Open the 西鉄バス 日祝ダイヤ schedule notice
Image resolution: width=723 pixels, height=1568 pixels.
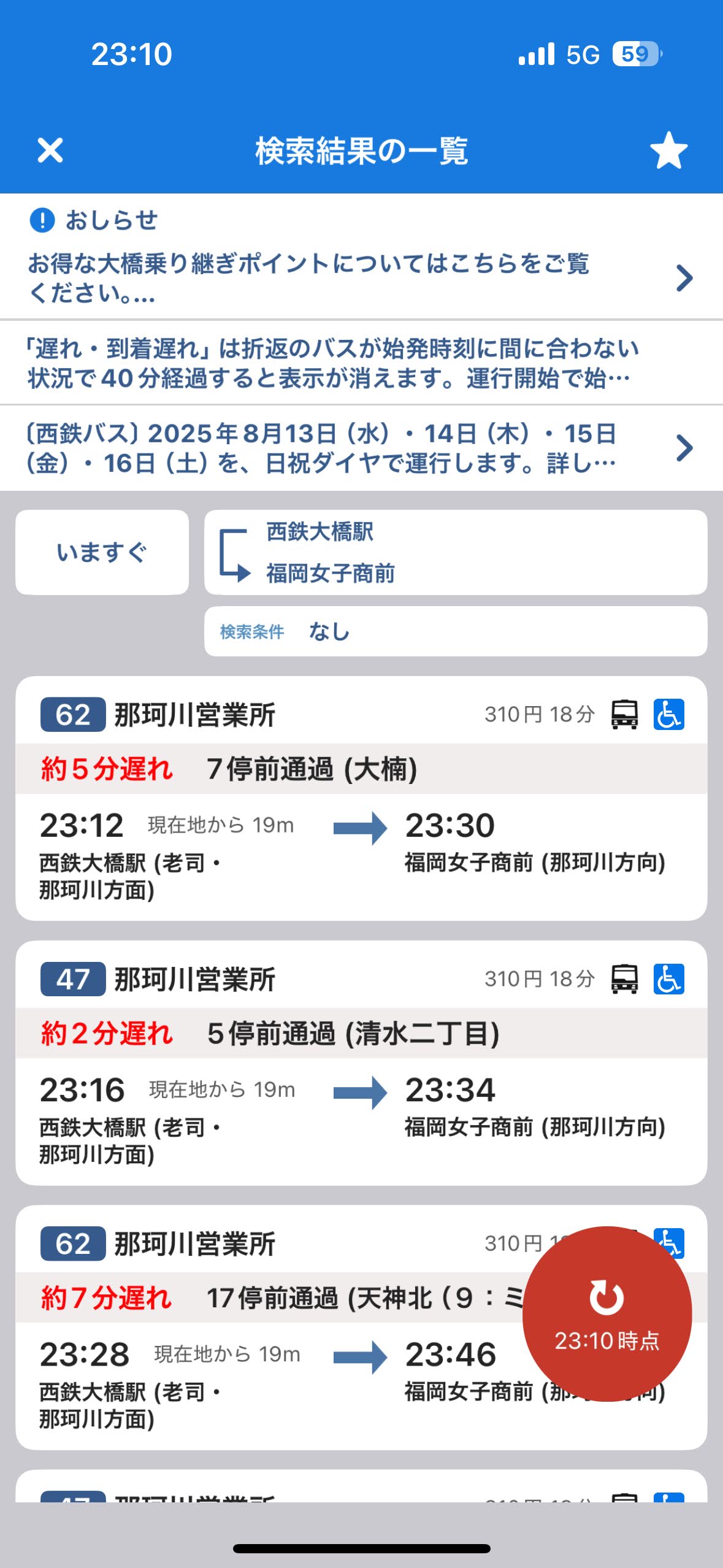coord(361,448)
